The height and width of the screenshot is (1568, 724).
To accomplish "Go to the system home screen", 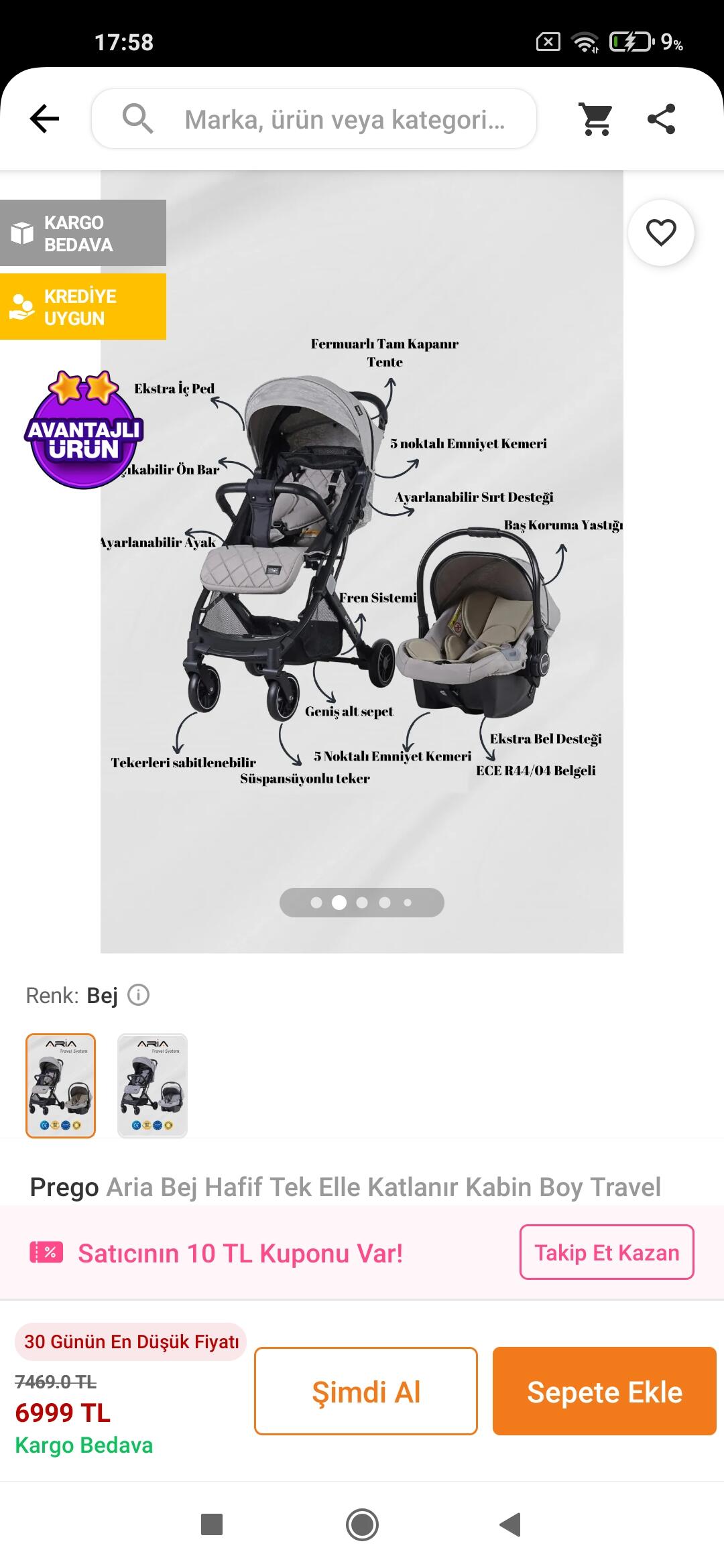I will pos(362,1525).
